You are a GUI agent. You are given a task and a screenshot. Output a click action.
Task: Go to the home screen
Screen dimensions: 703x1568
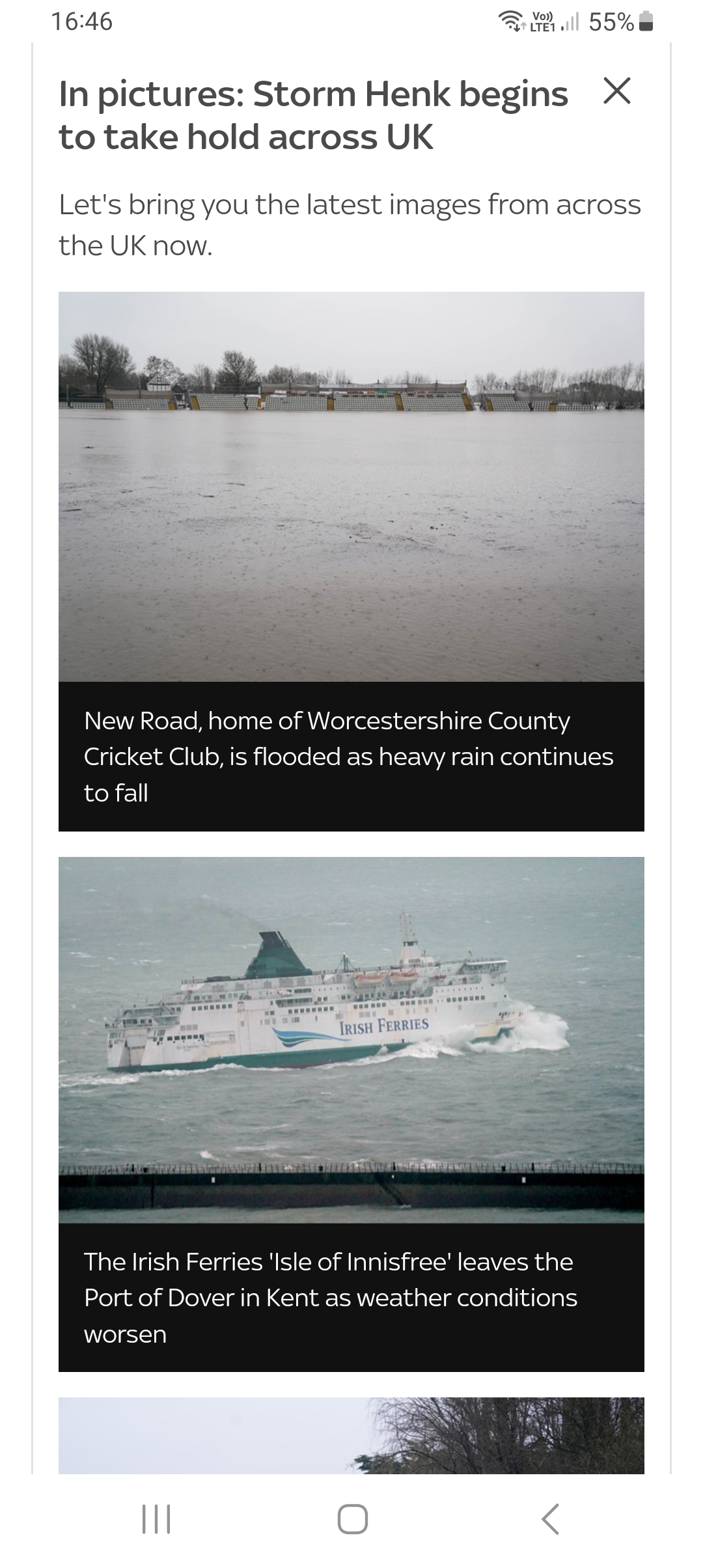point(352,1519)
